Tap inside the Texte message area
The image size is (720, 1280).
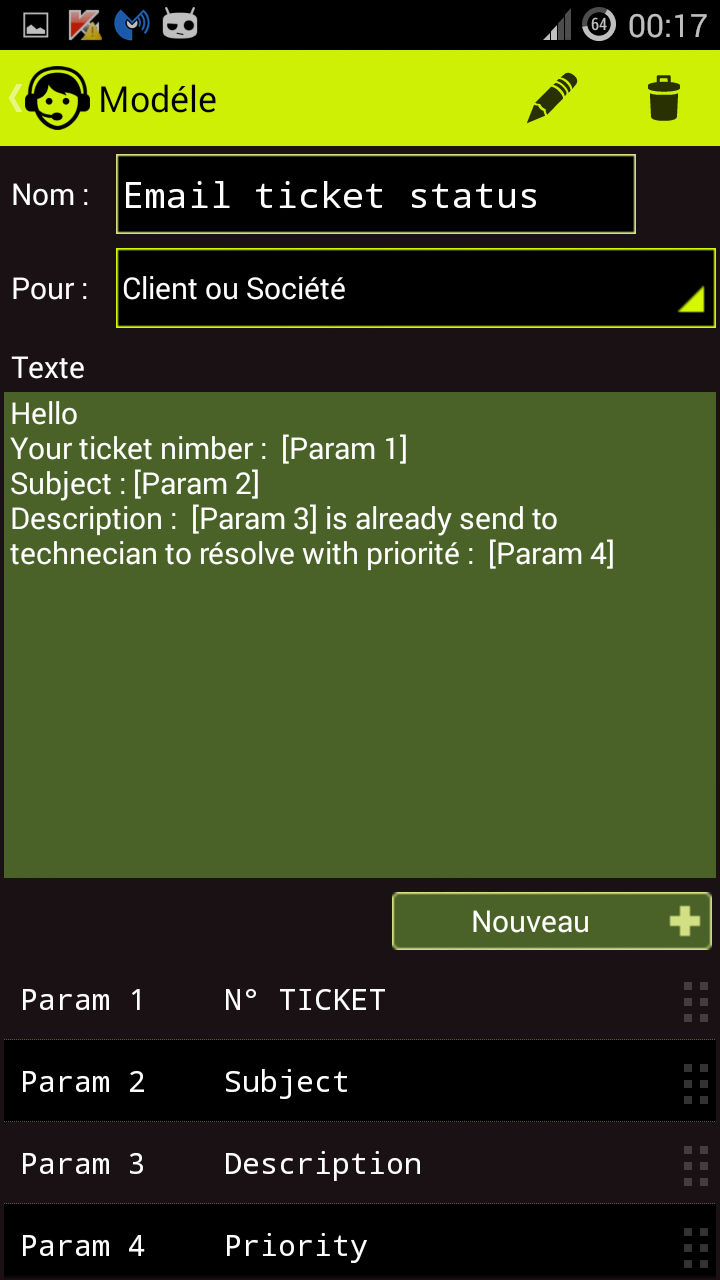click(360, 630)
